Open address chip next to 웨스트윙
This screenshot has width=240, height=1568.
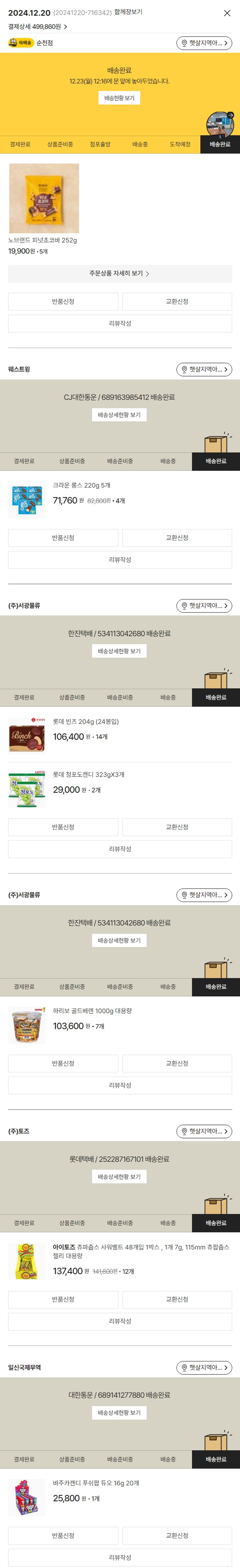pyautogui.click(x=204, y=369)
